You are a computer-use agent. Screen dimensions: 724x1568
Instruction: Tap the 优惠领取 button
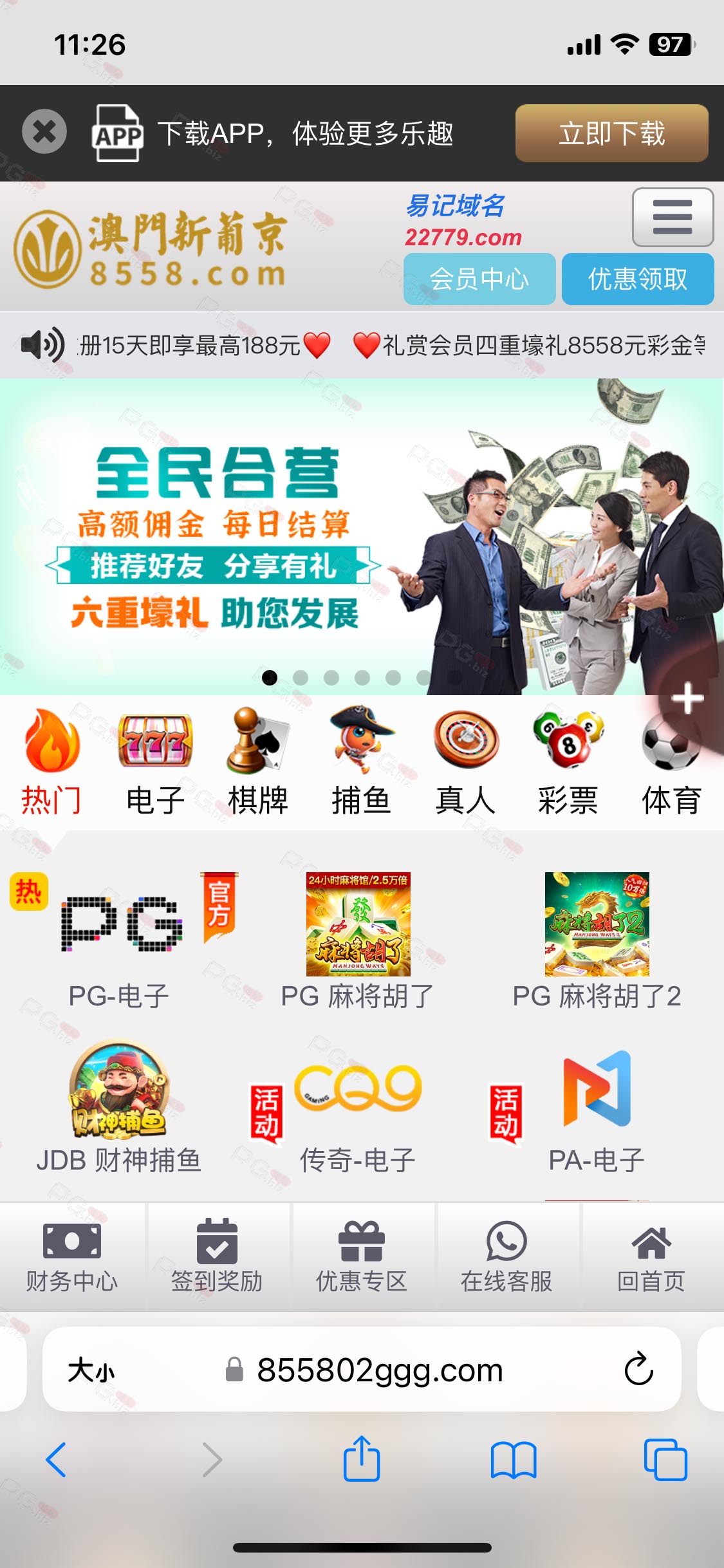637,279
